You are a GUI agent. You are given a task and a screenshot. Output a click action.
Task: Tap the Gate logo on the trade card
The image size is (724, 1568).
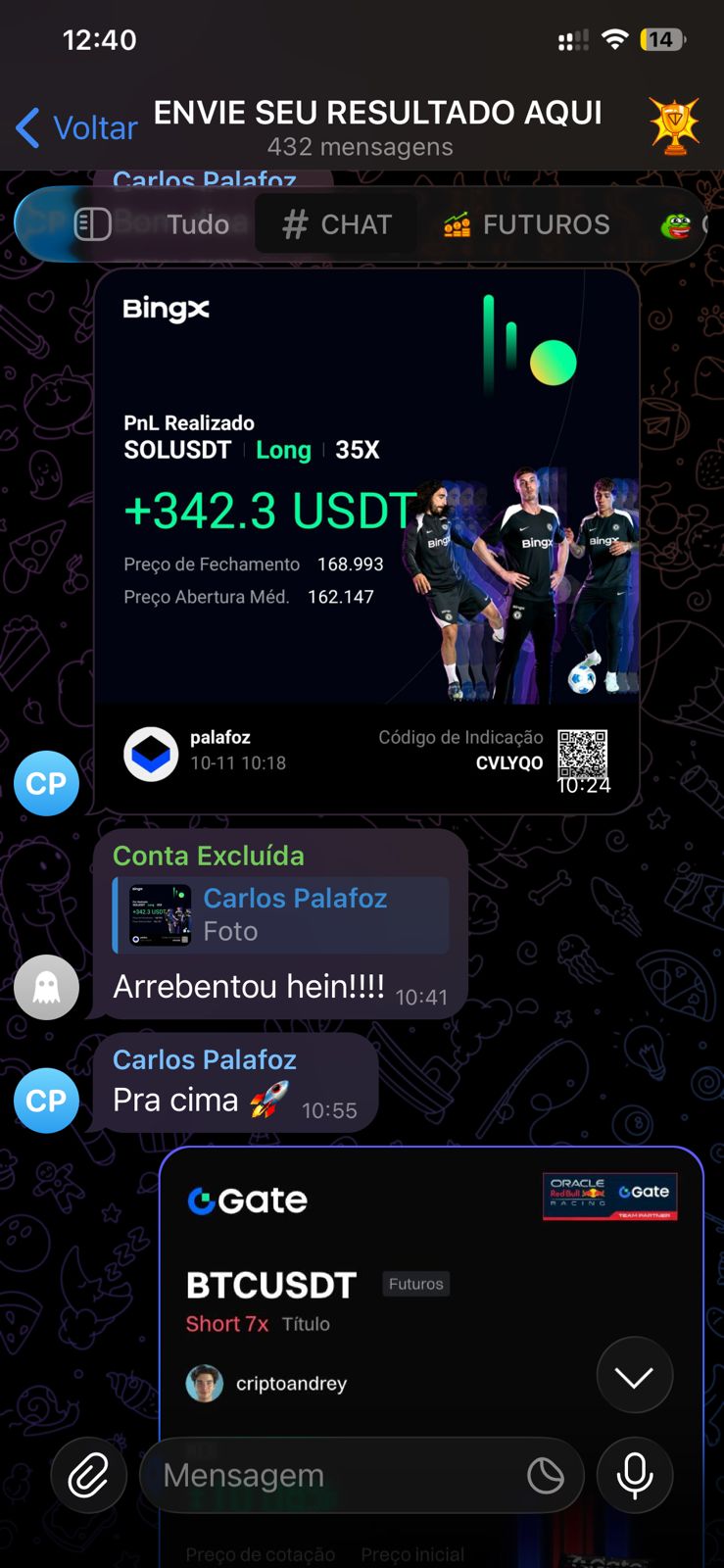(x=246, y=1200)
